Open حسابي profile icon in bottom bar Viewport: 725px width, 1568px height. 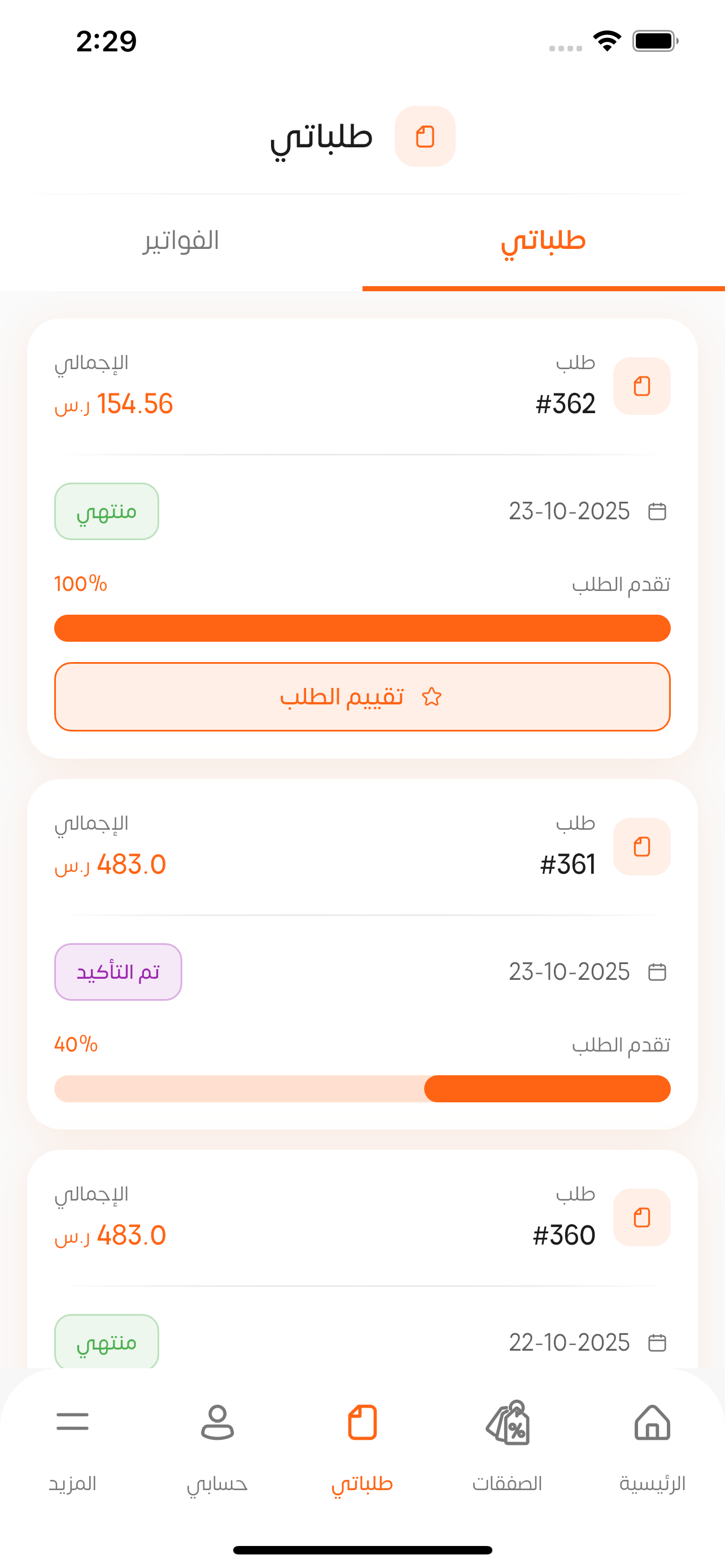[217, 1422]
